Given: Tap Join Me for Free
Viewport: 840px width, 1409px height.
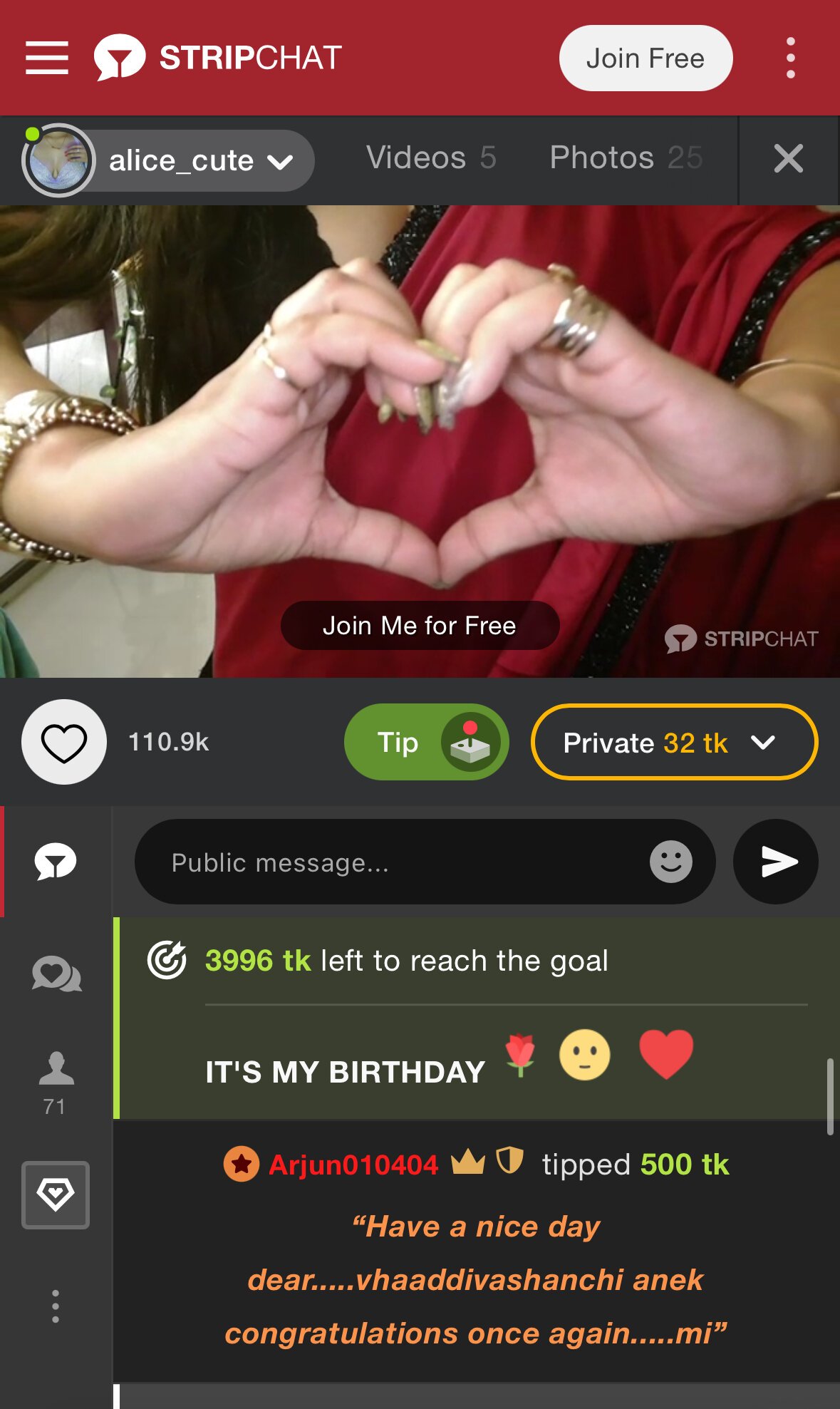Looking at the screenshot, I should click(420, 626).
